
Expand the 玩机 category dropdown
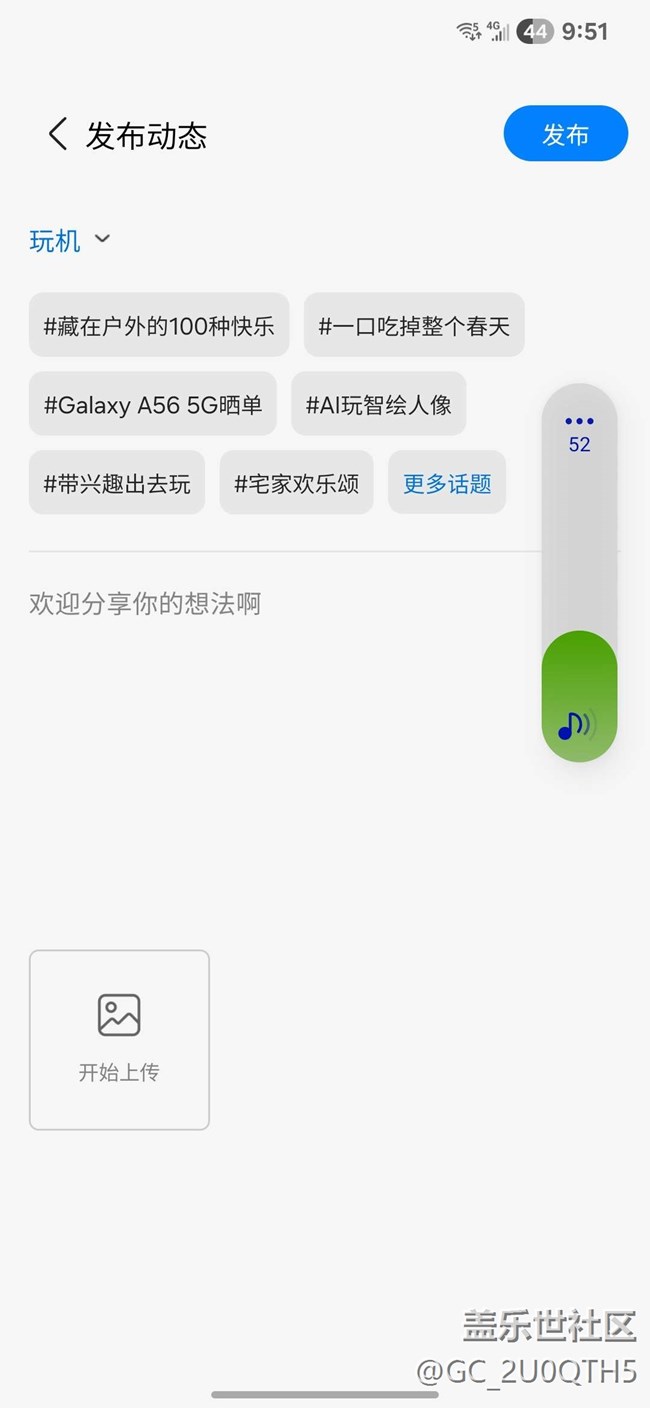(x=70, y=240)
